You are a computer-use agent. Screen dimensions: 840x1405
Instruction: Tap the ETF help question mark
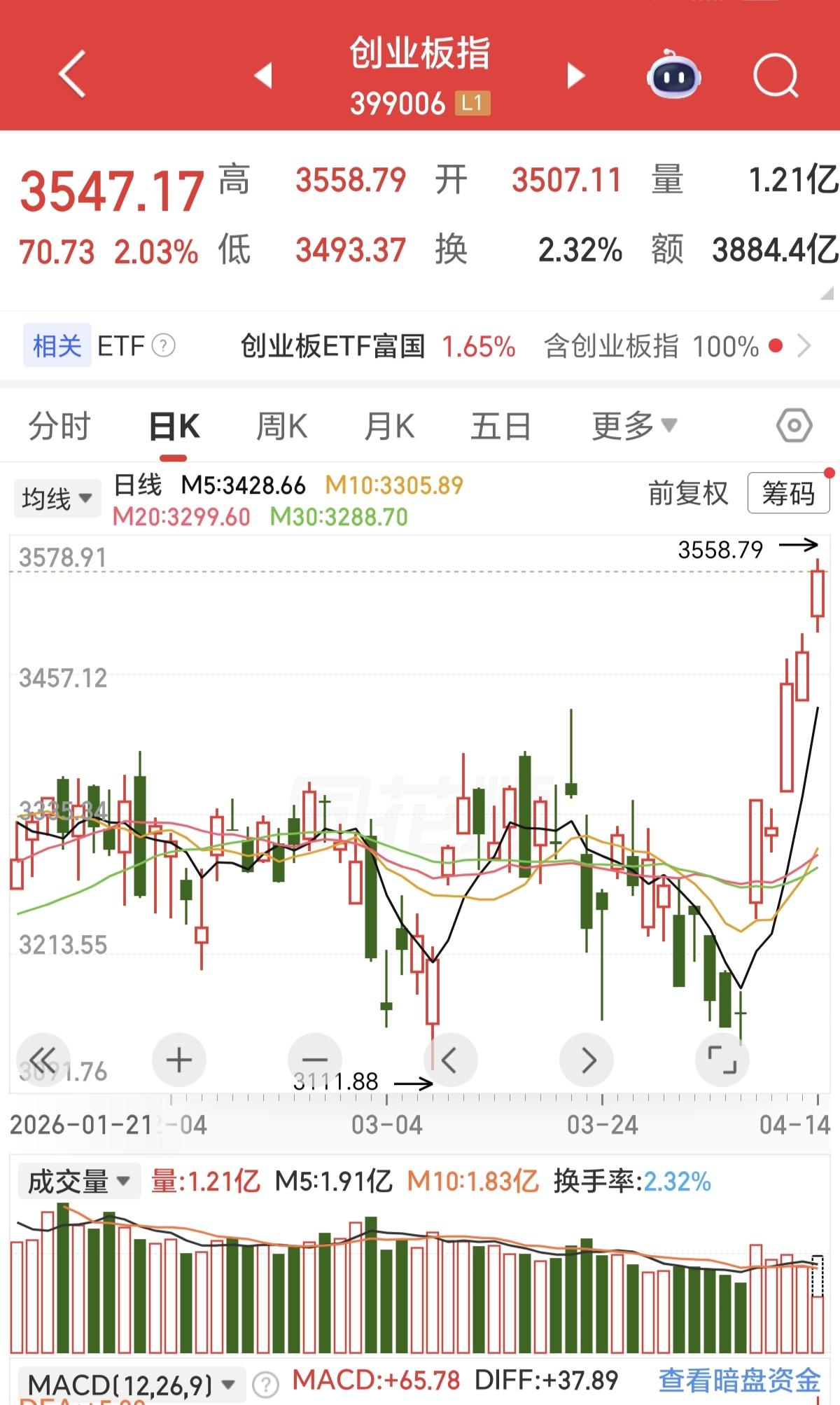click(162, 345)
